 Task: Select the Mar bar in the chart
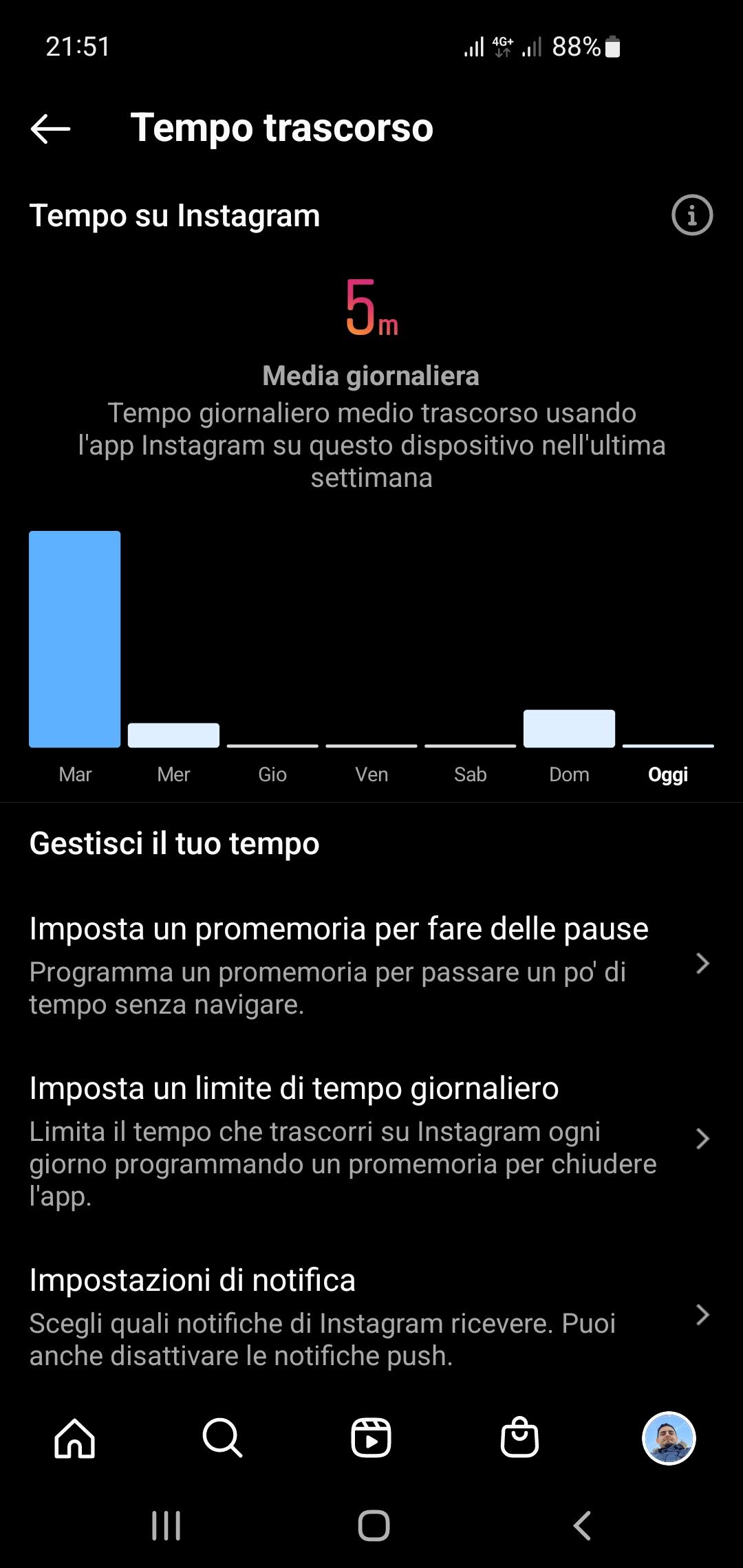pos(75,639)
